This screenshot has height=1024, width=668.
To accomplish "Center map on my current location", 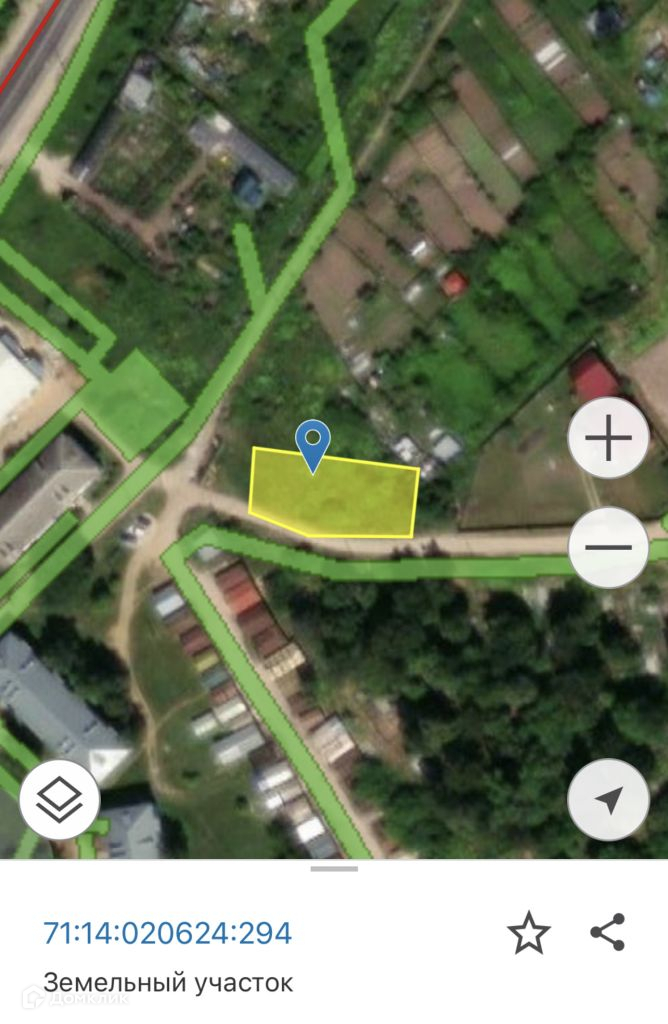I will tap(608, 799).
